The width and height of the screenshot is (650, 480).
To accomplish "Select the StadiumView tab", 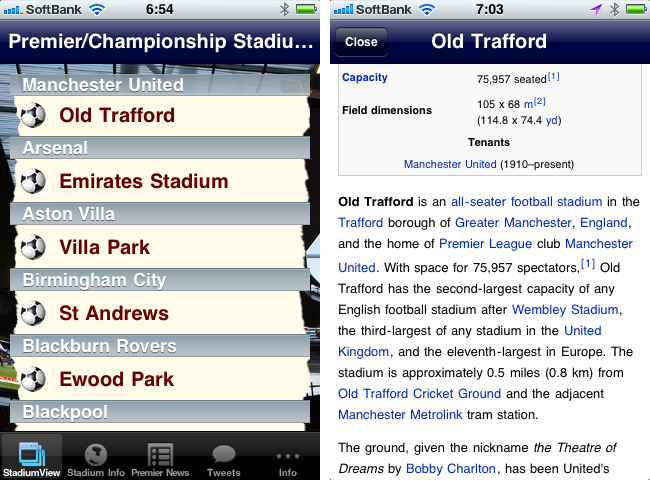I will click(x=32, y=458).
